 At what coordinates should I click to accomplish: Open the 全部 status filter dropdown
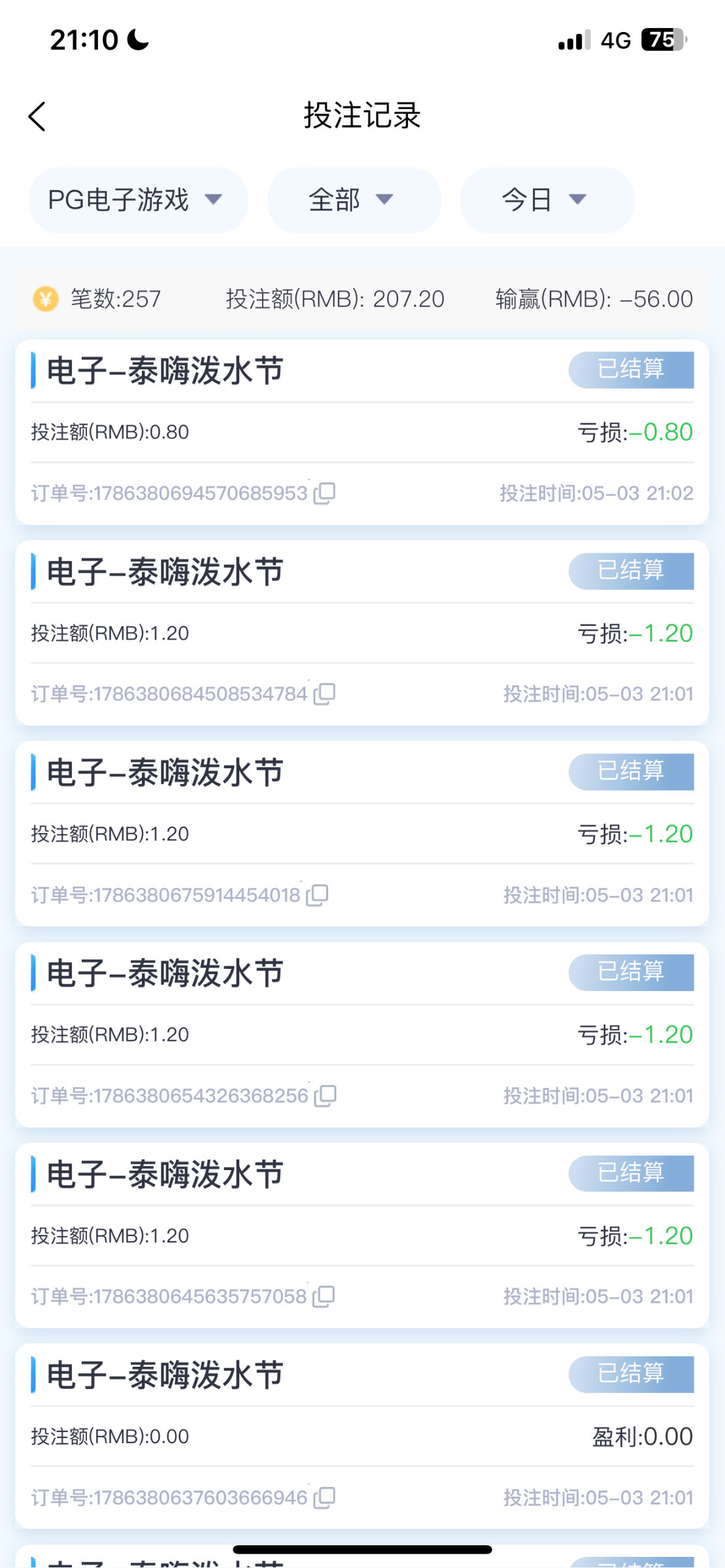353,200
